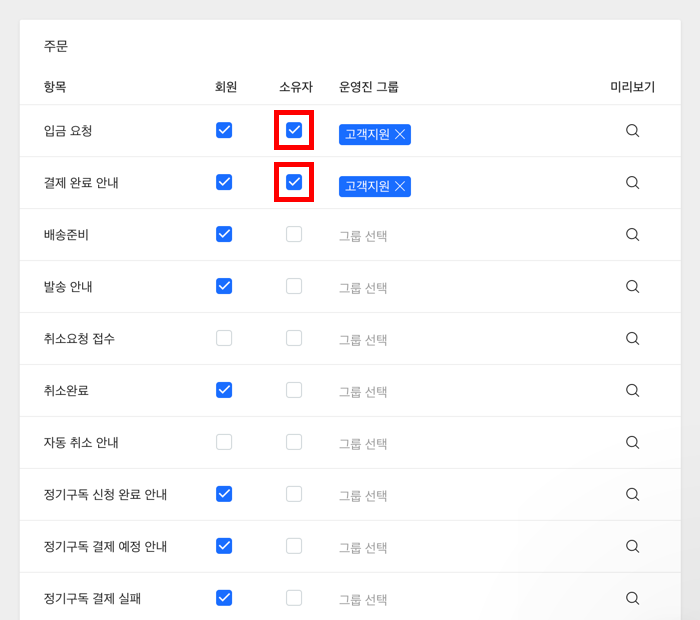
Task: Remove 고객지원 group from 입금 요청
Action: tap(400, 134)
